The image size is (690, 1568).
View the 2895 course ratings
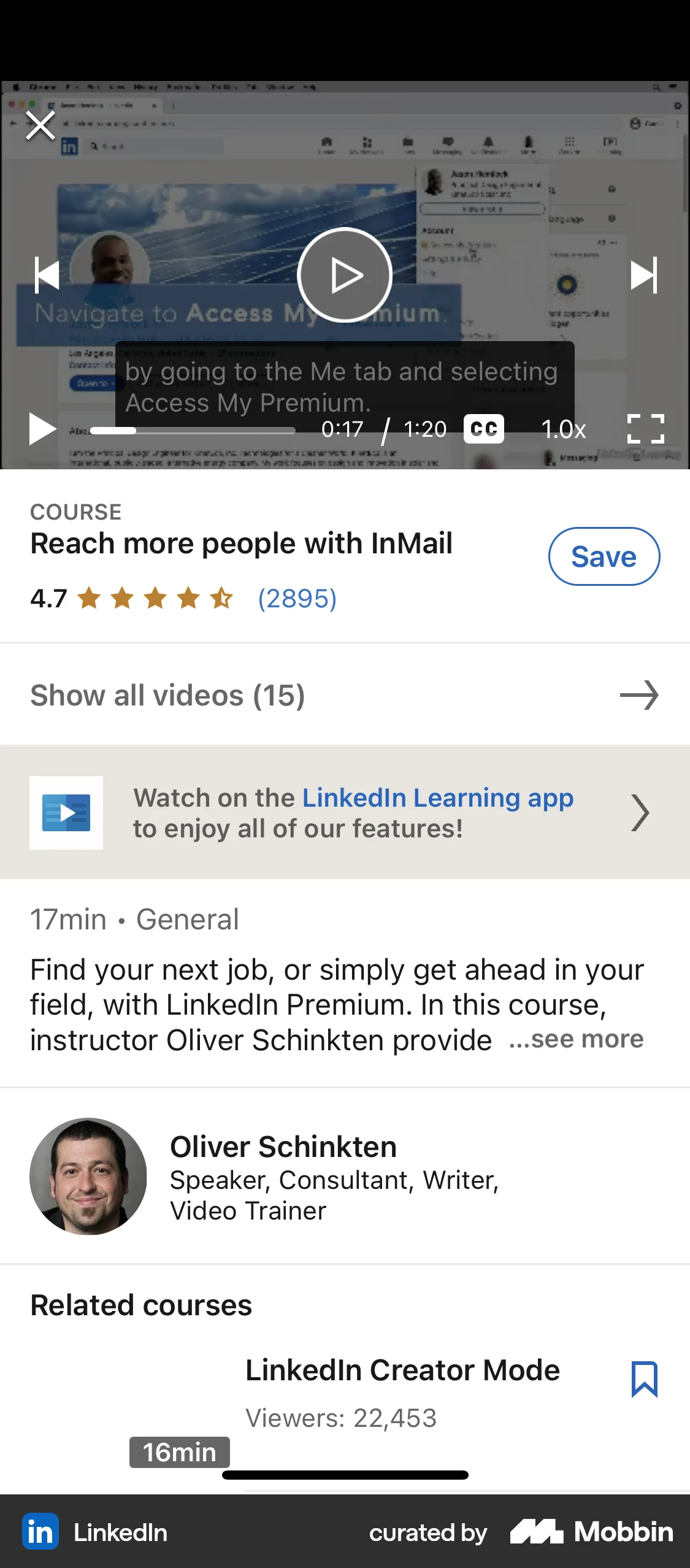[x=296, y=598]
